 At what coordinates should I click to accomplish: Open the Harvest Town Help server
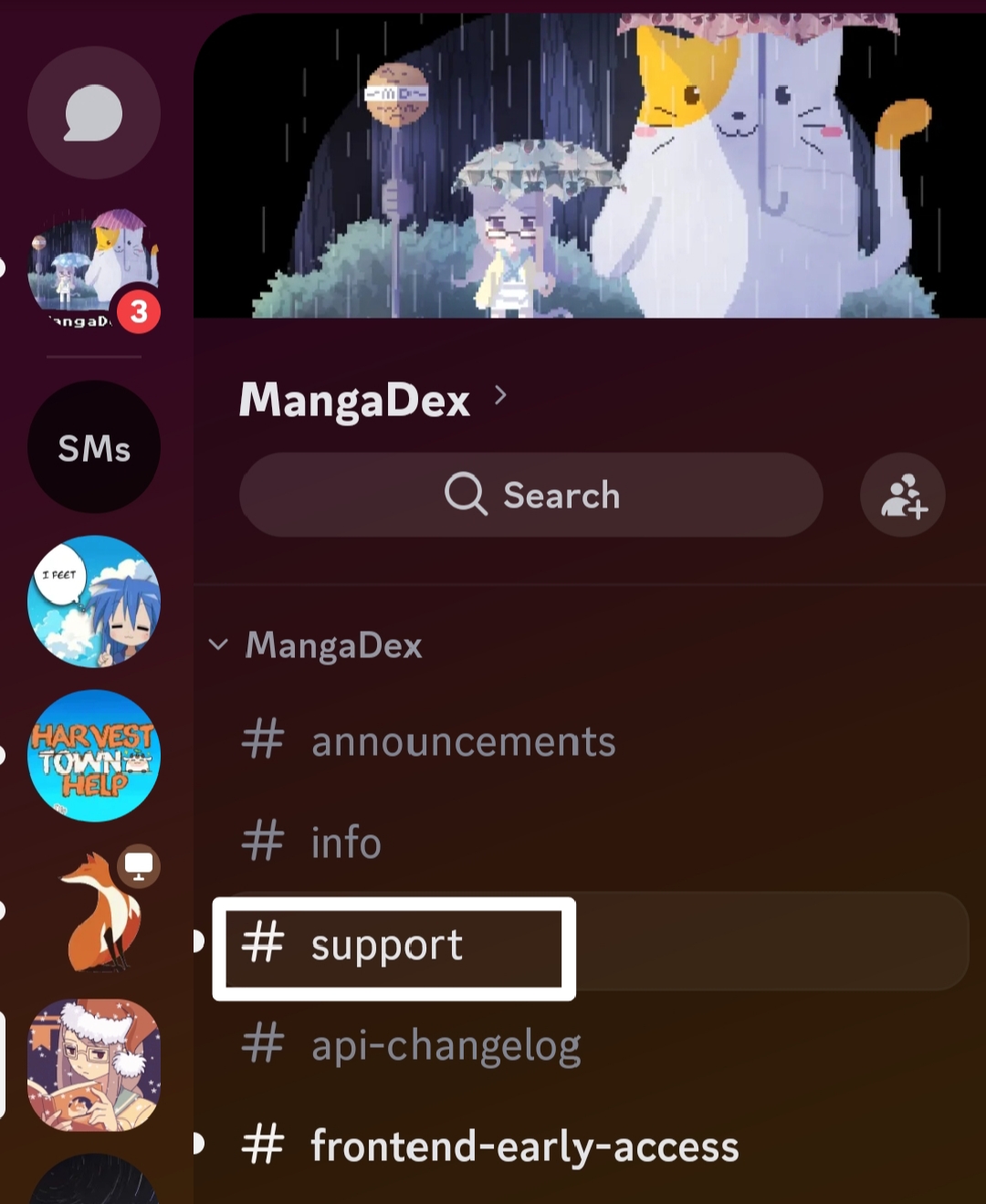point(94,755)
